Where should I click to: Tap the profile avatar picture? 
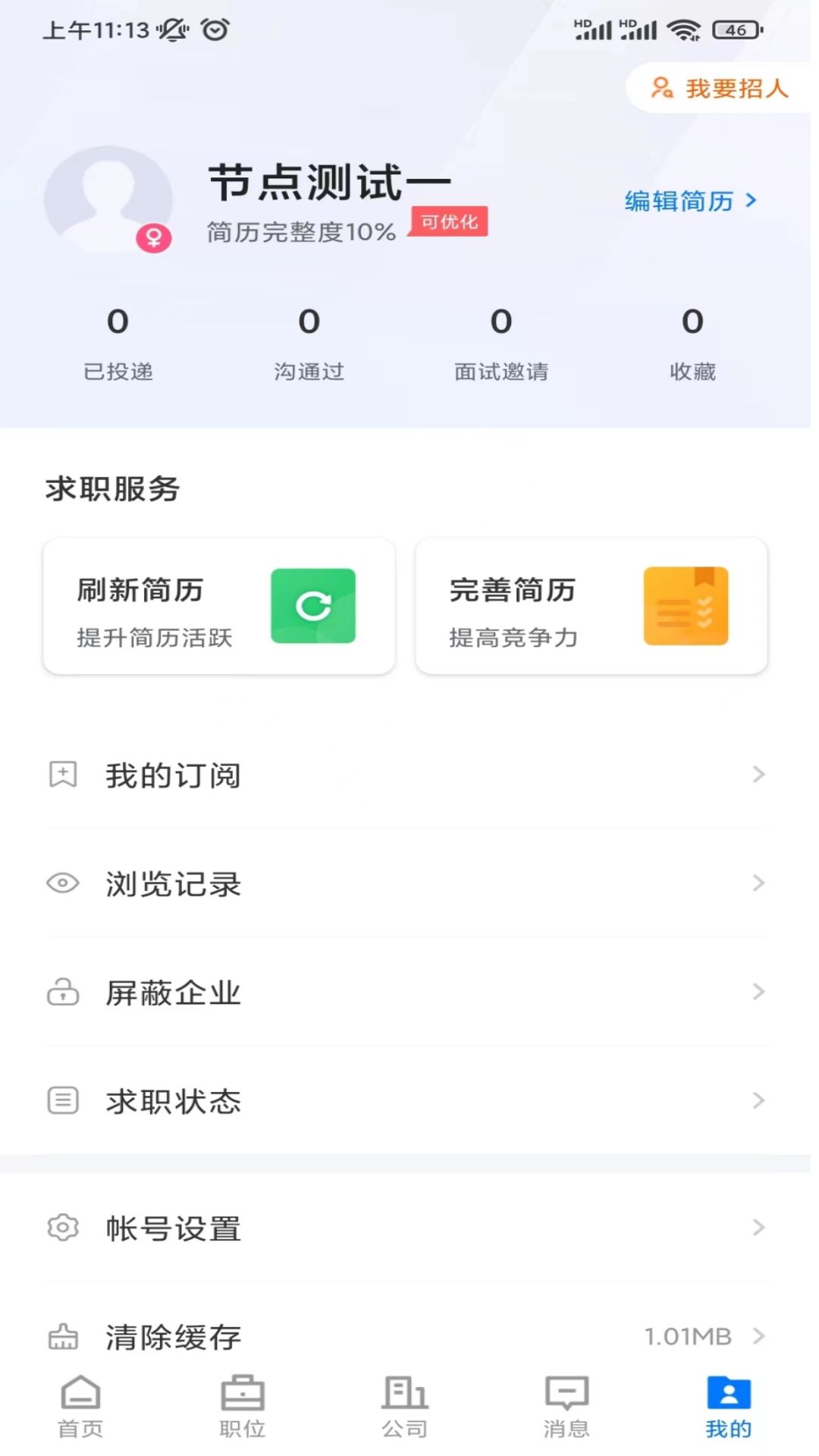tap(108, 199)
